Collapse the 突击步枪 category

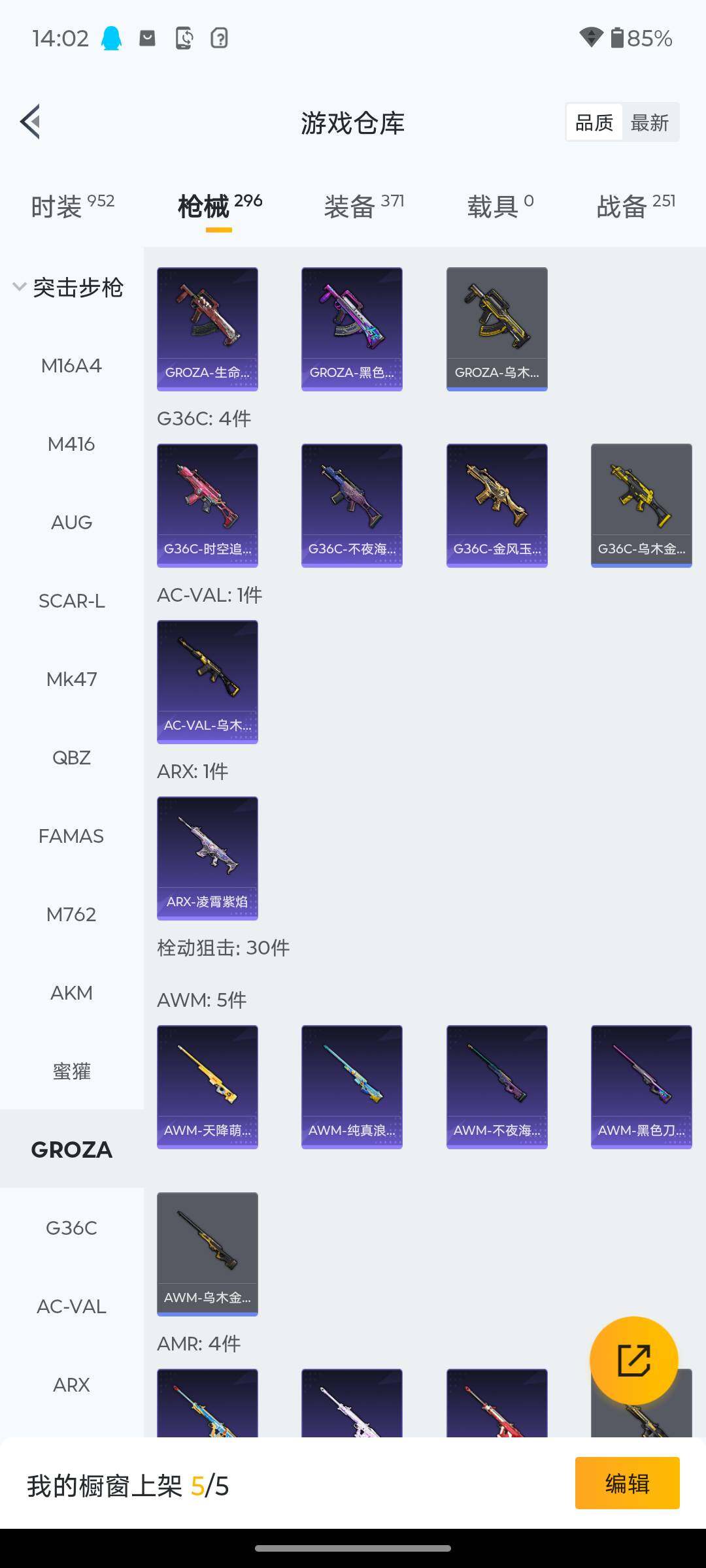pos(69,287)
